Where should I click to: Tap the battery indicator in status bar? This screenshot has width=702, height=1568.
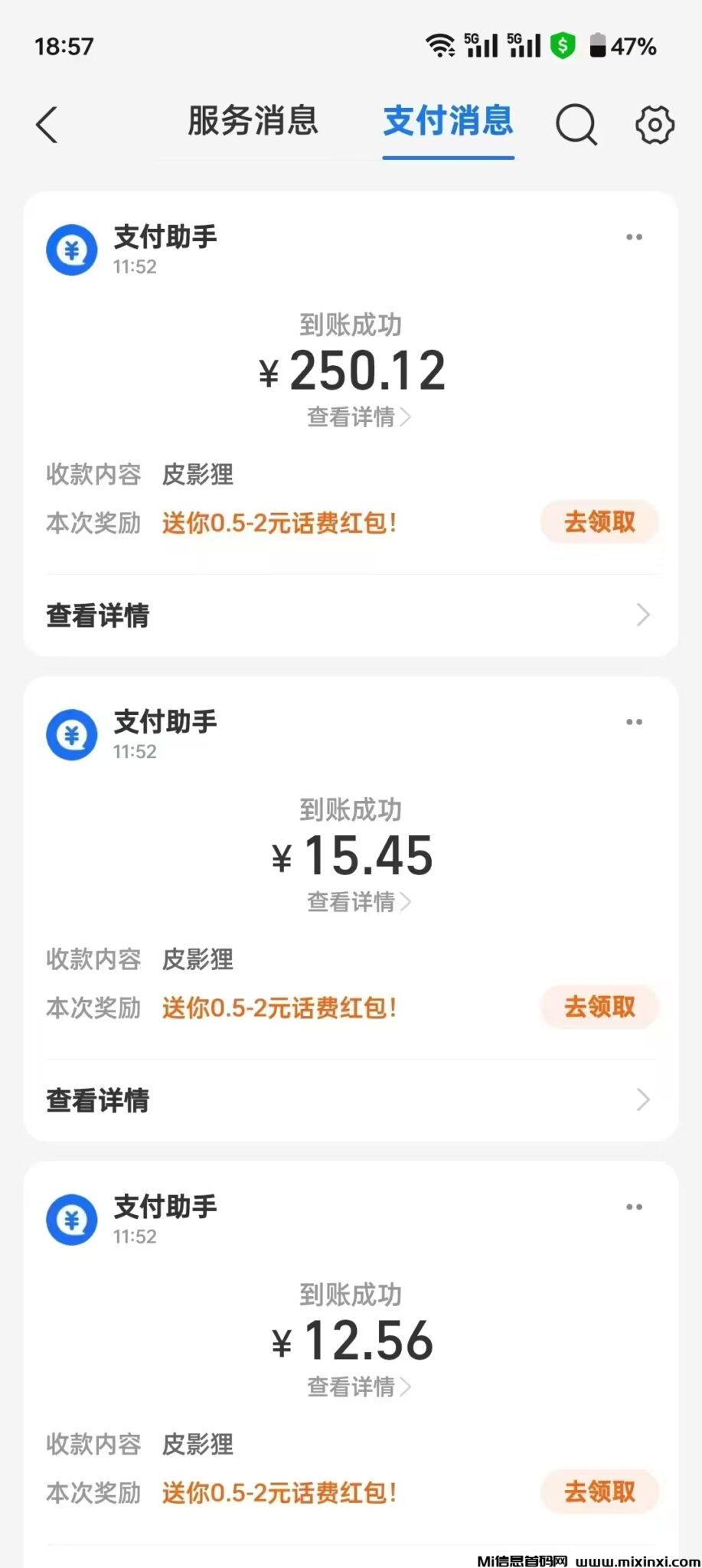tap(602, 46)
